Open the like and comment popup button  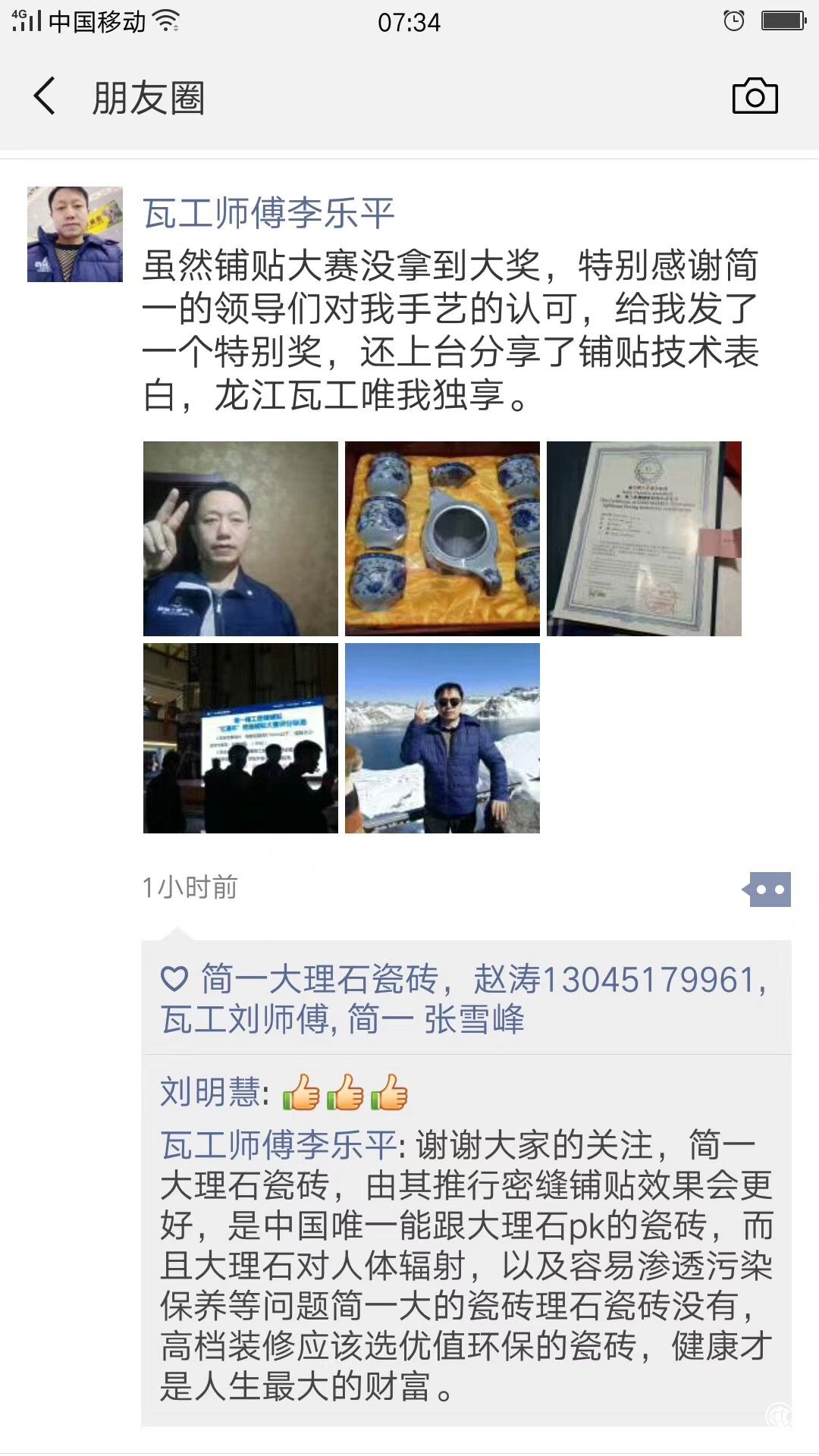tap(768, 890)
